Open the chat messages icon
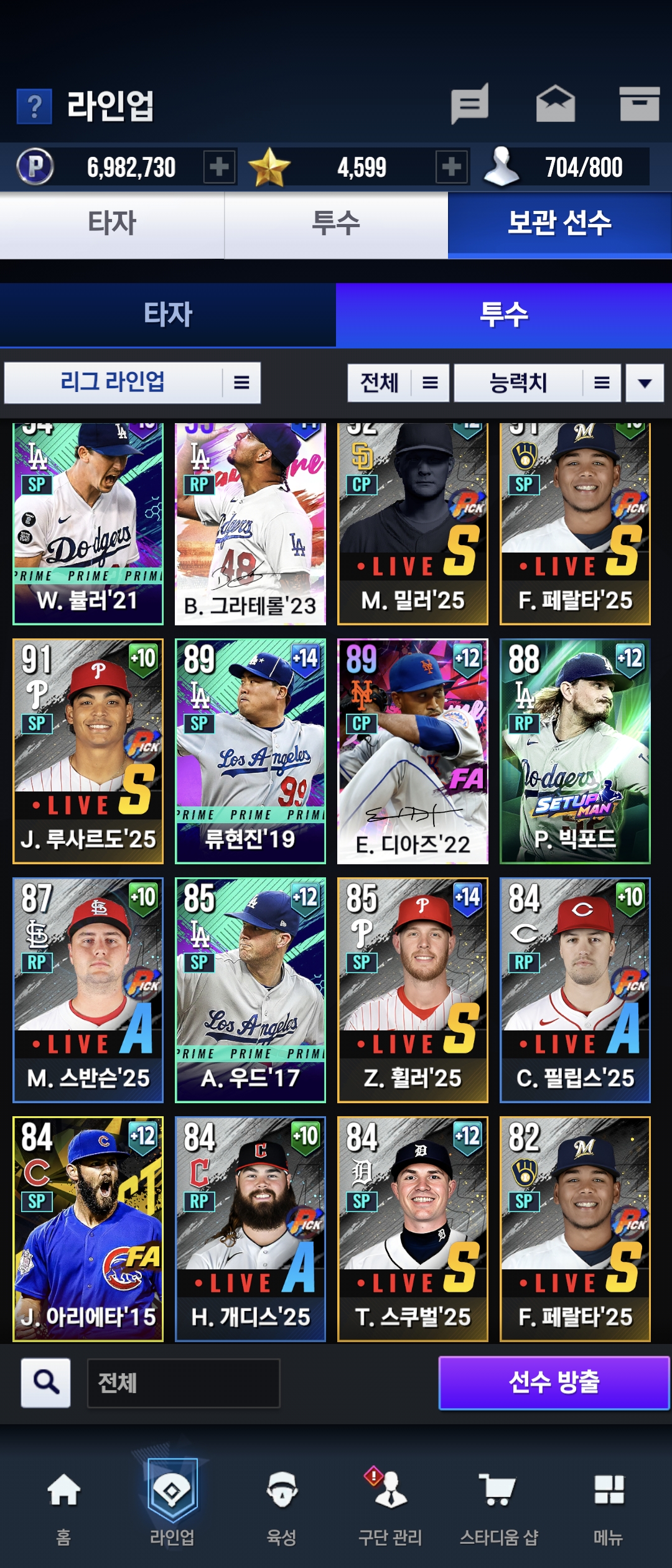The height and width of the screenshot is (1568, 672). point(470,104)
